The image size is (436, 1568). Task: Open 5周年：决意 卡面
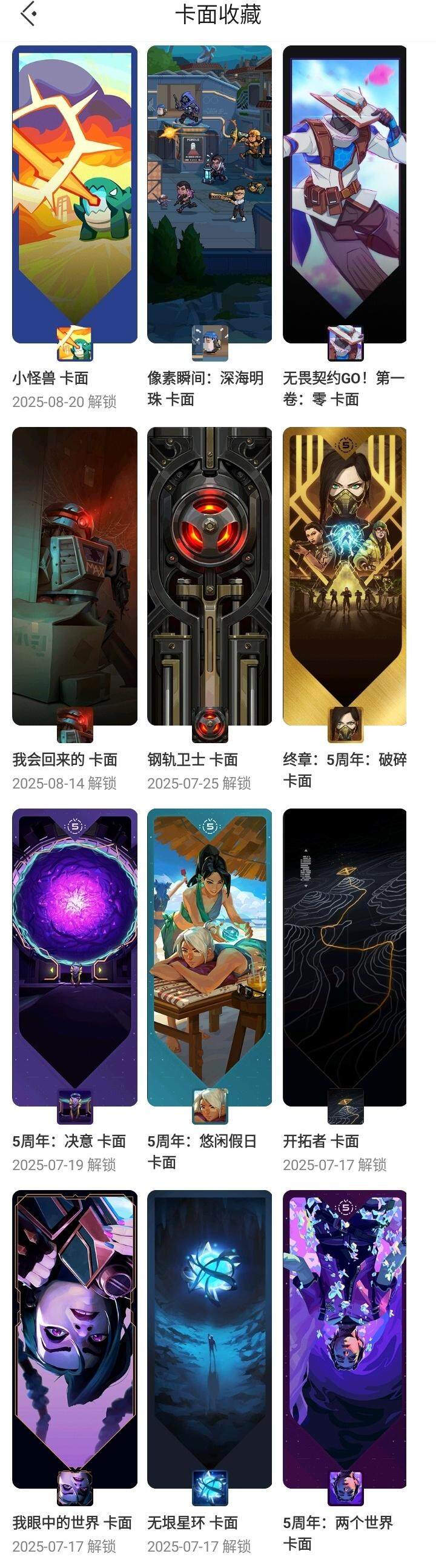point(74,957)
